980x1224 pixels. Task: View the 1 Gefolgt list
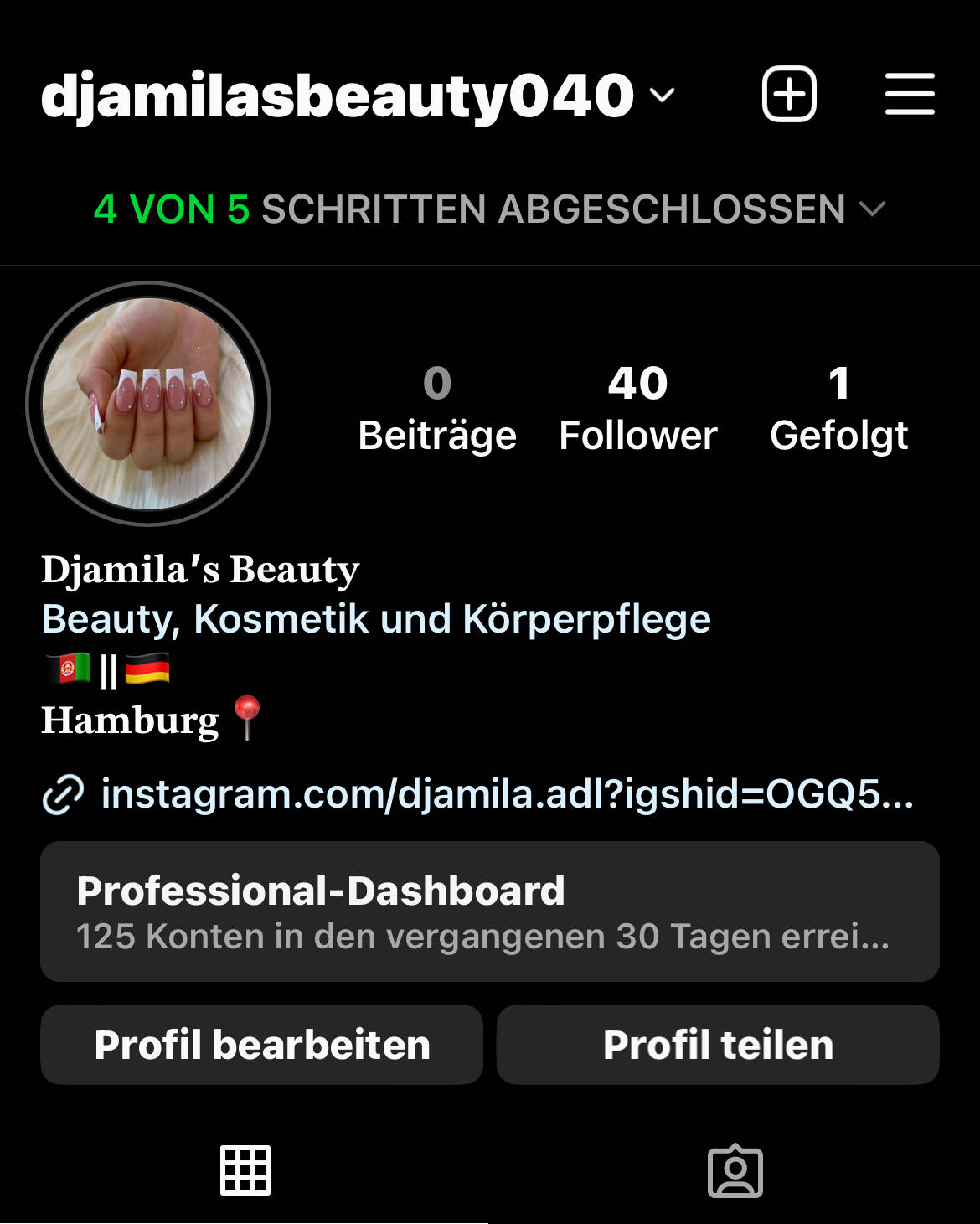click(838, 408)
